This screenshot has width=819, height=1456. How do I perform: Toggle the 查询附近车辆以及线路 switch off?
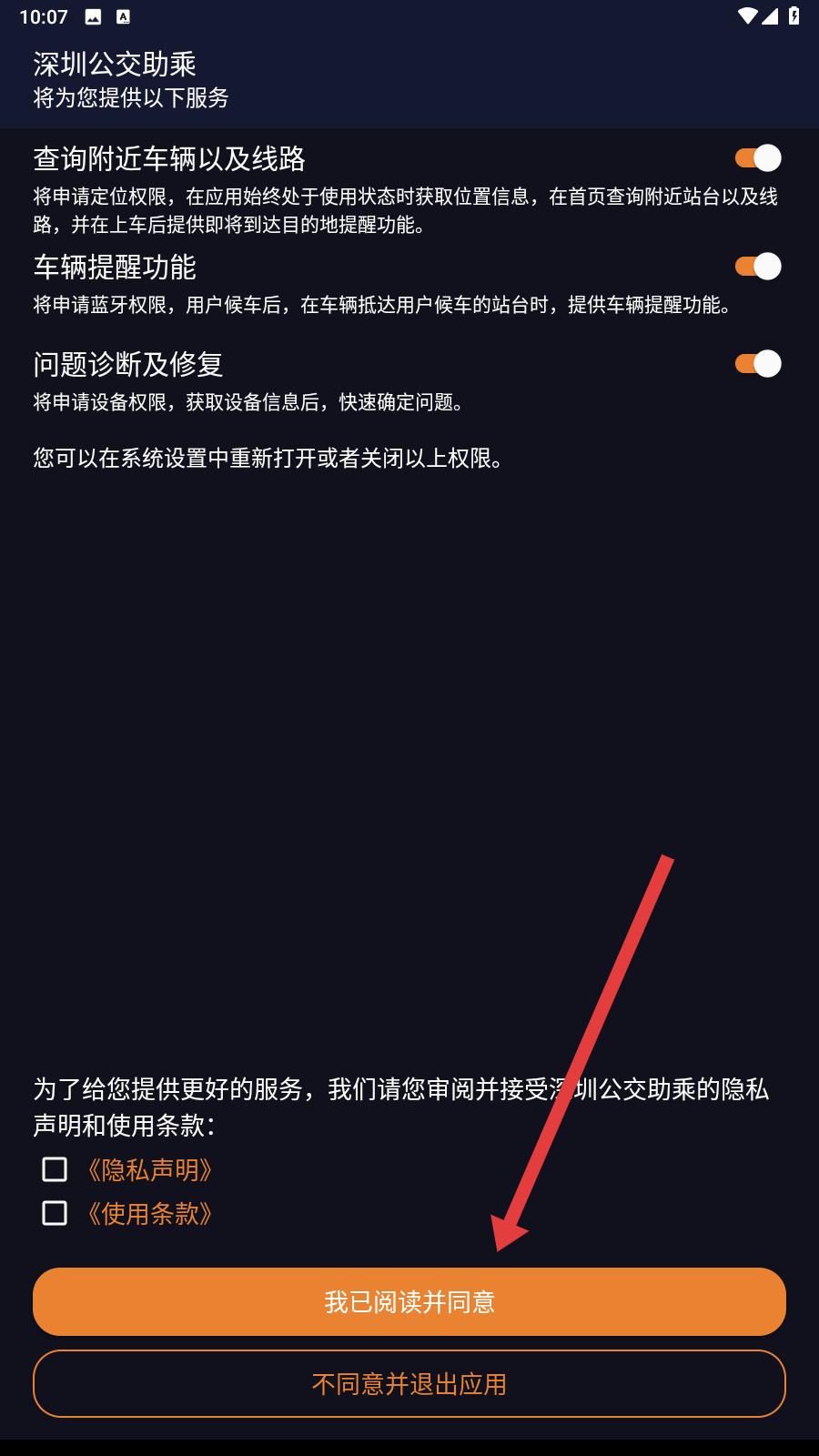coord(758,158)
